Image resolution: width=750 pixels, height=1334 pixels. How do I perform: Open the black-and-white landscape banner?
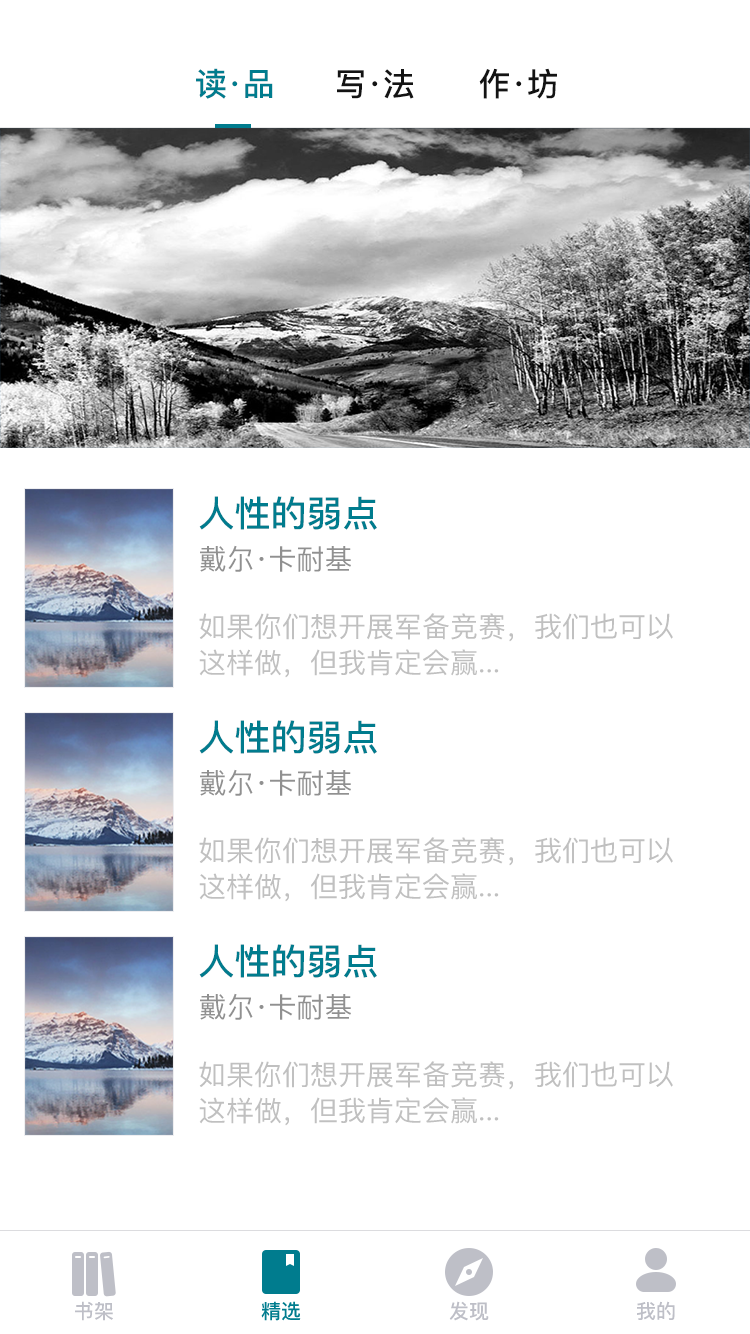click(375, 288)
